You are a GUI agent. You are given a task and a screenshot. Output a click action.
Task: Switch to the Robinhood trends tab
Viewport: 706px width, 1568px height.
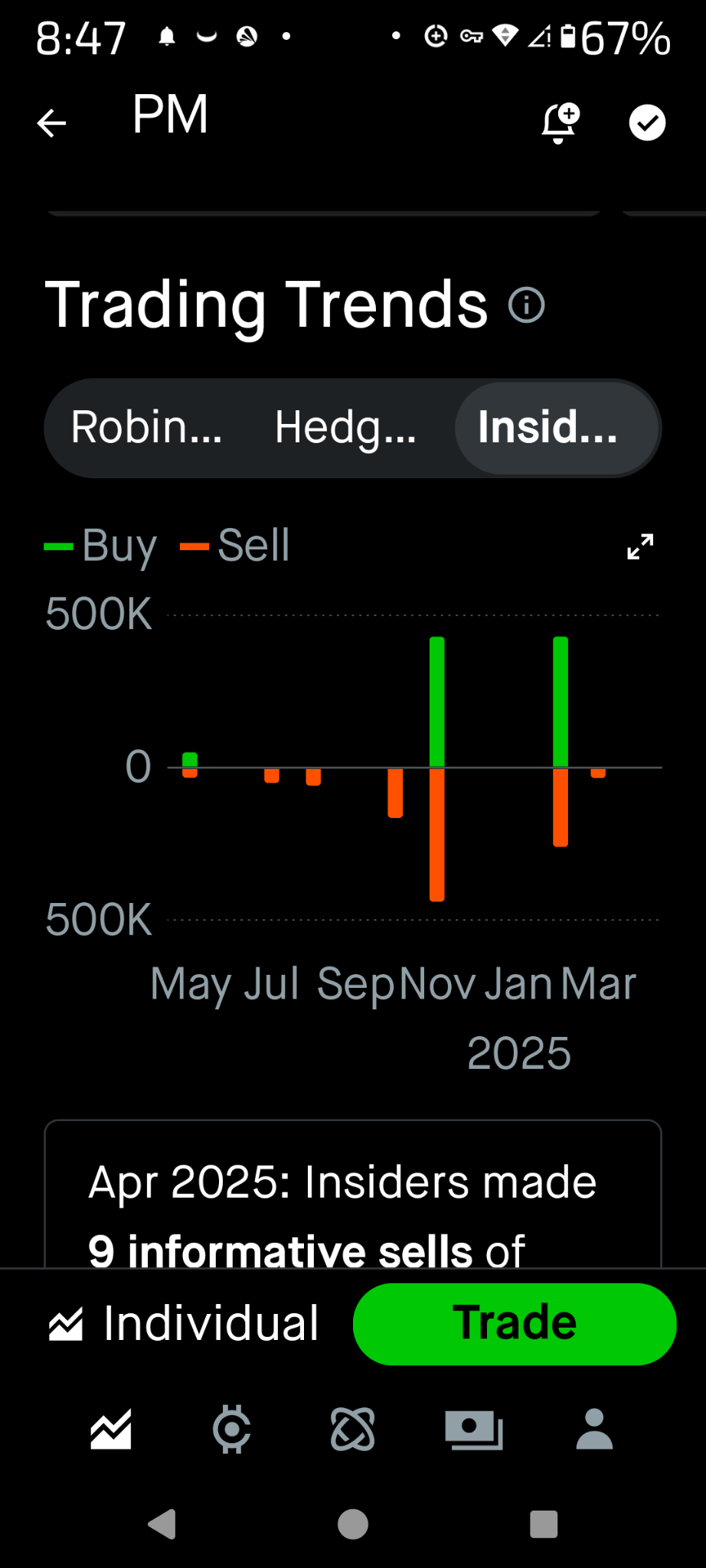pos(146,427)
